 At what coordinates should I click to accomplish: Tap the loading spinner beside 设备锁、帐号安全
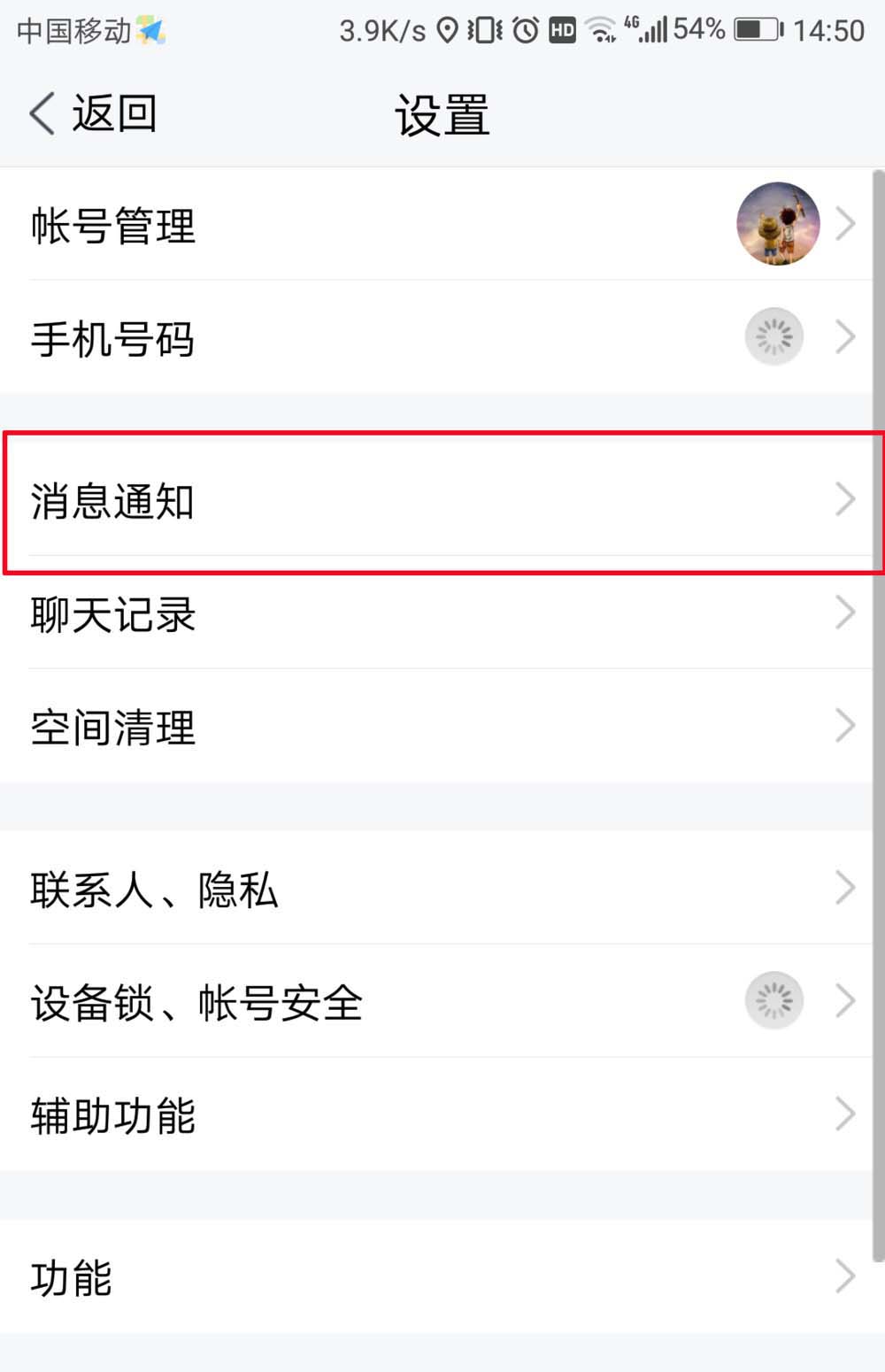click(774, 999)
